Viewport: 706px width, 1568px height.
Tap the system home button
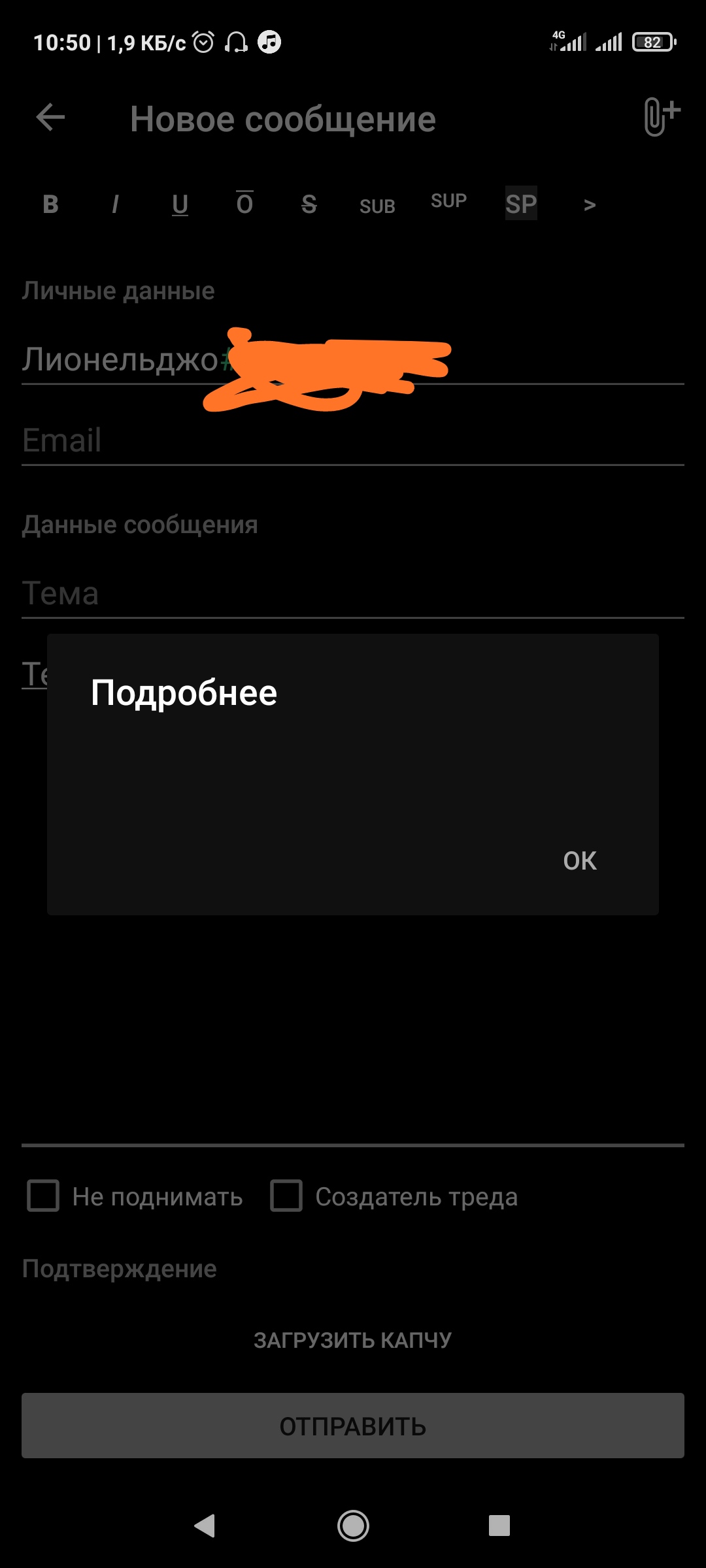coord(353,1526)
